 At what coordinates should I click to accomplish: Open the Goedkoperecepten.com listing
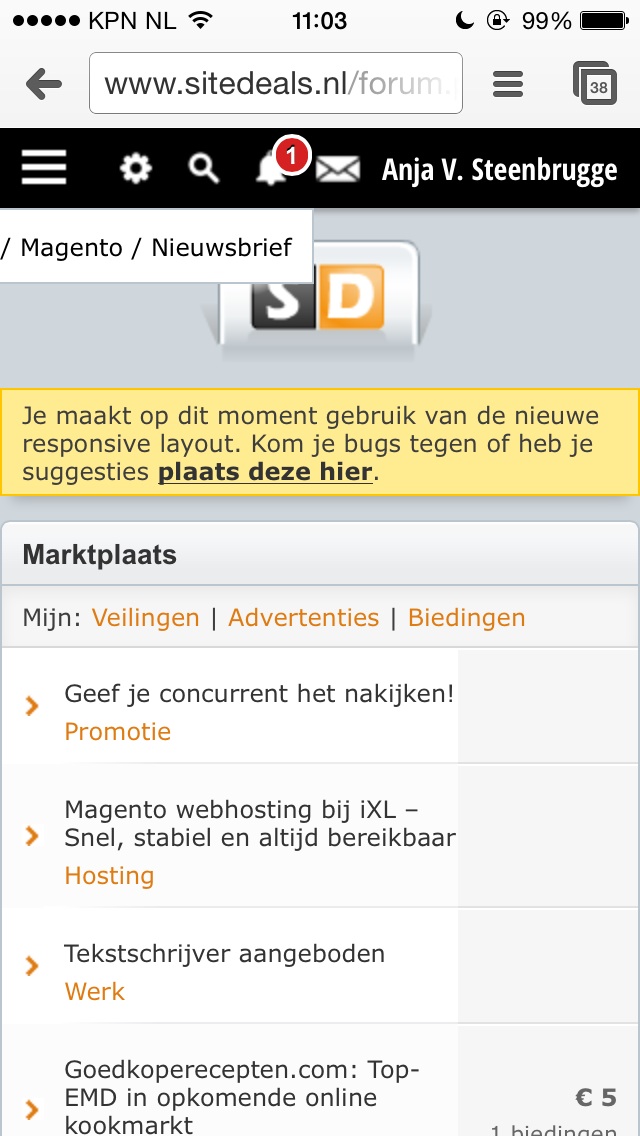242,1097
